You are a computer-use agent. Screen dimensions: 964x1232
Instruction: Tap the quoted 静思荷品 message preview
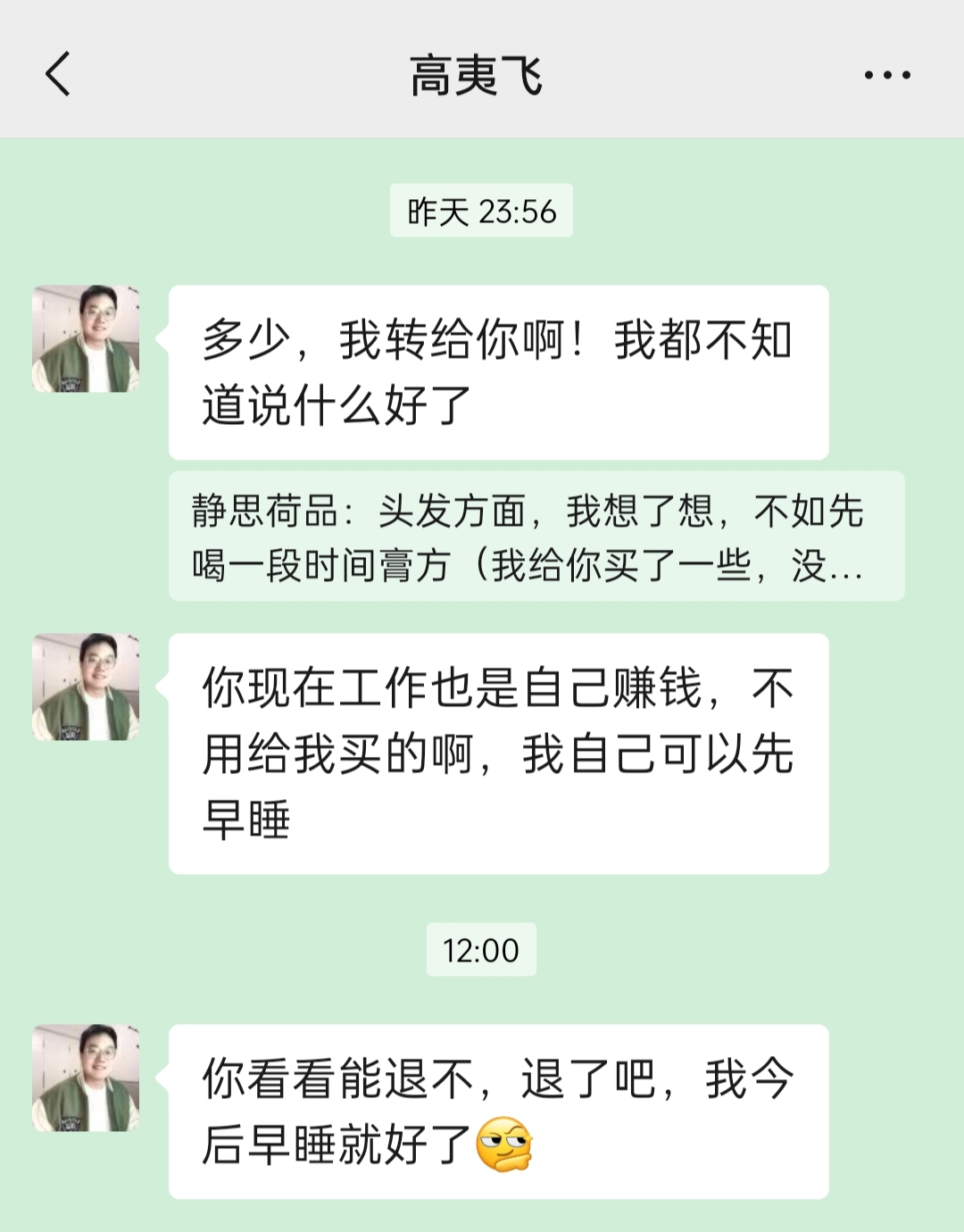(x=536, y=536)
